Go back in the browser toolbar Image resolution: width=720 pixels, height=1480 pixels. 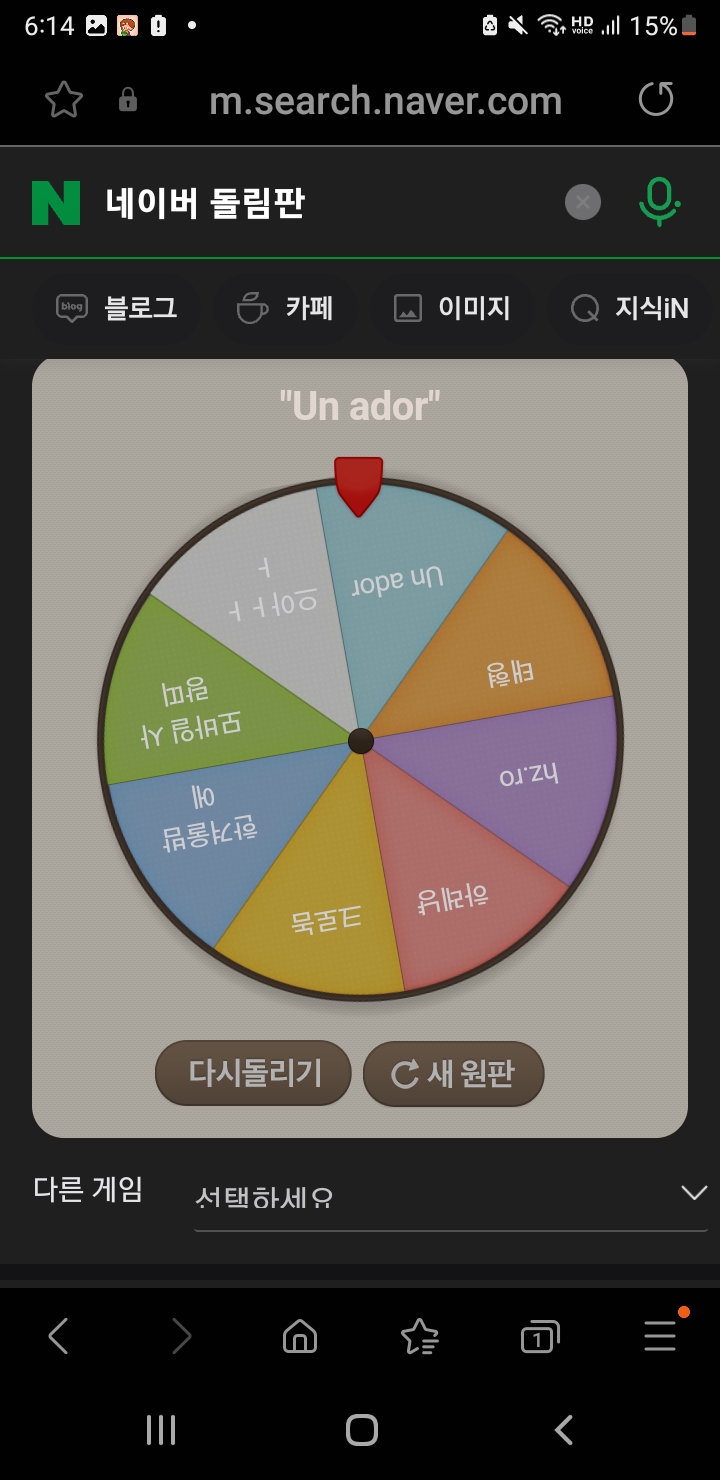(x=58, y=1336)
